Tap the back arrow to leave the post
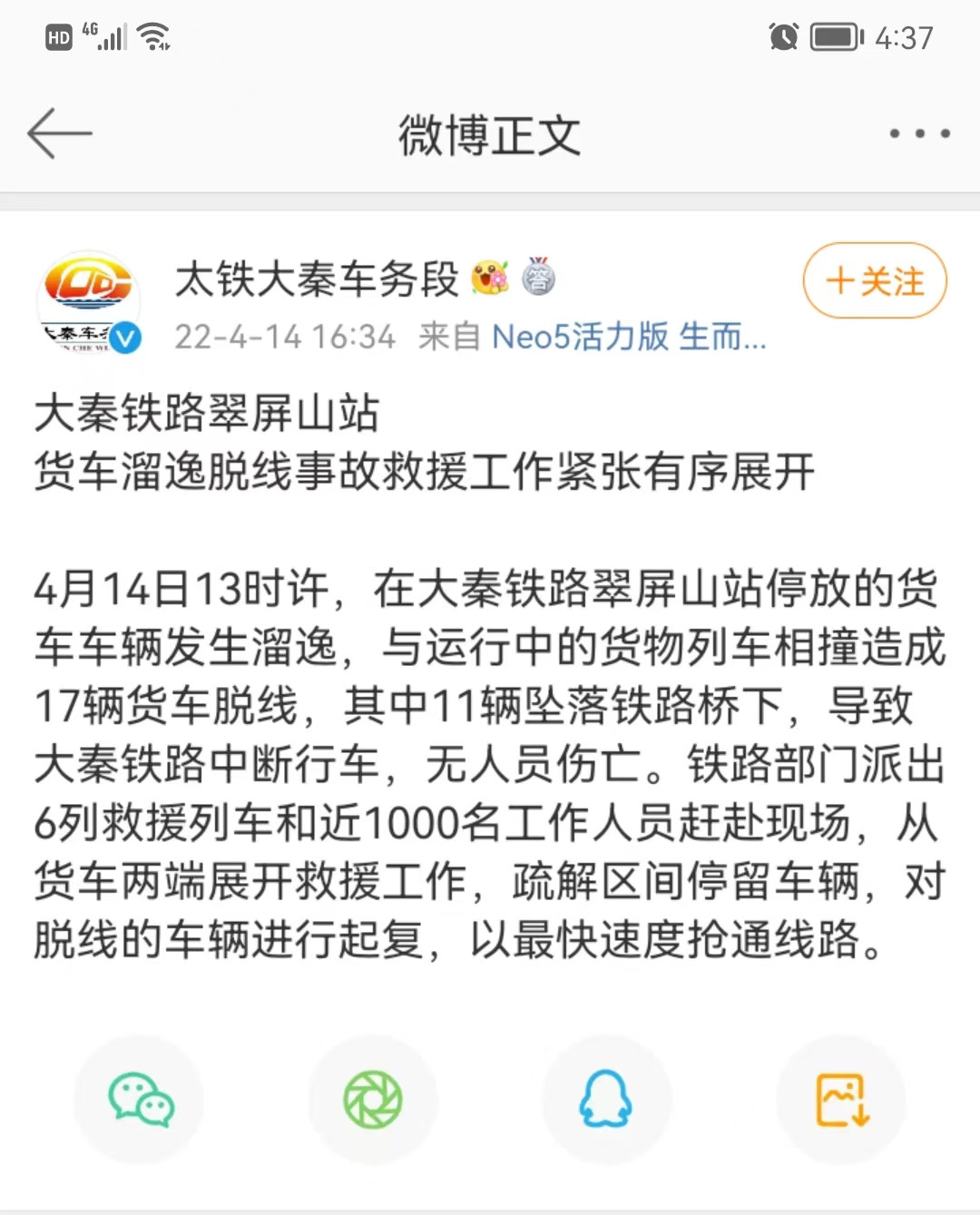Image resolution: width=980 pixels, height=1215 pixels. point(58,132)
